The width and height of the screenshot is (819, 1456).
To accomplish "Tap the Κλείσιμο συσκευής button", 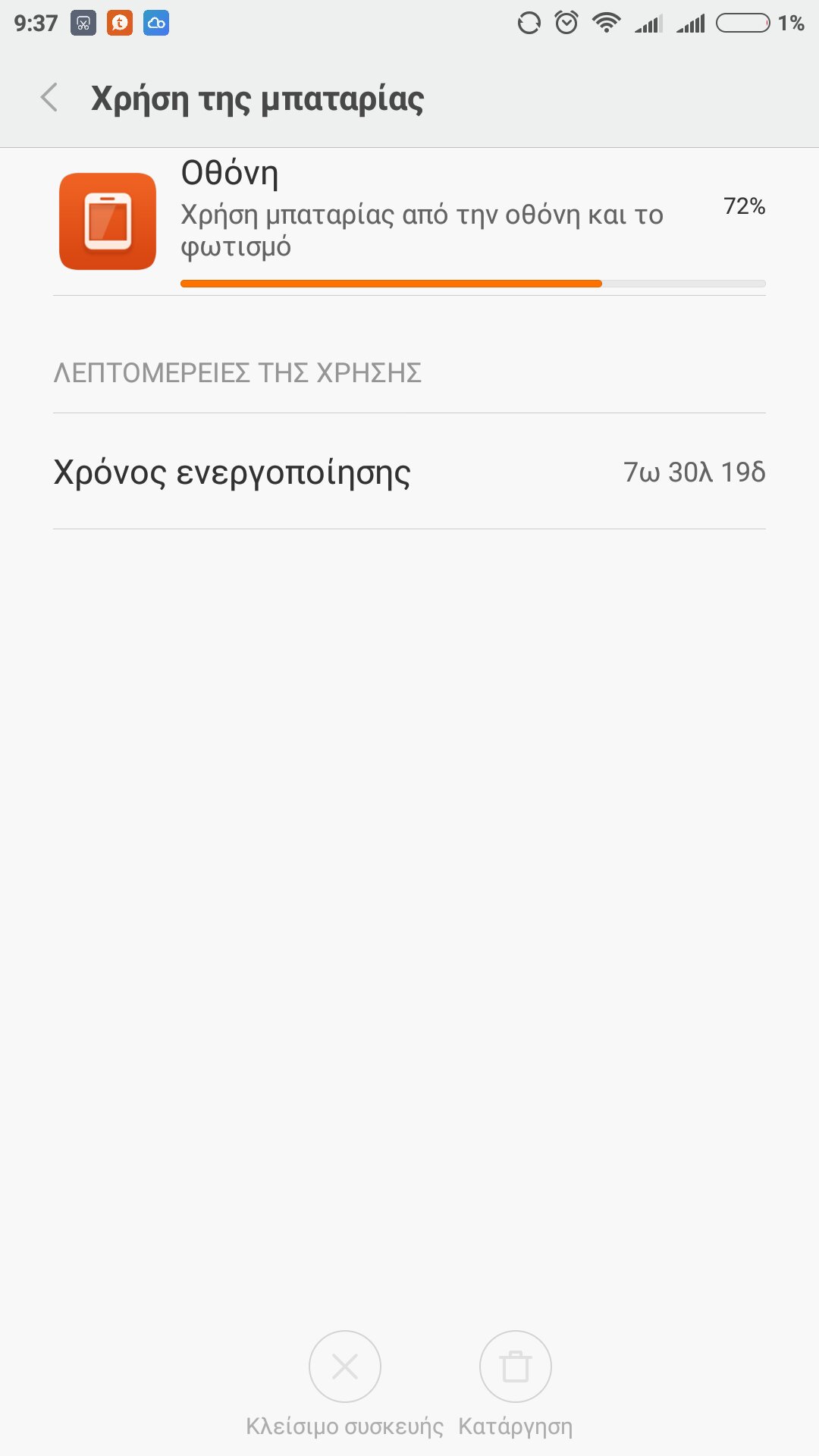I will 345,1367.
